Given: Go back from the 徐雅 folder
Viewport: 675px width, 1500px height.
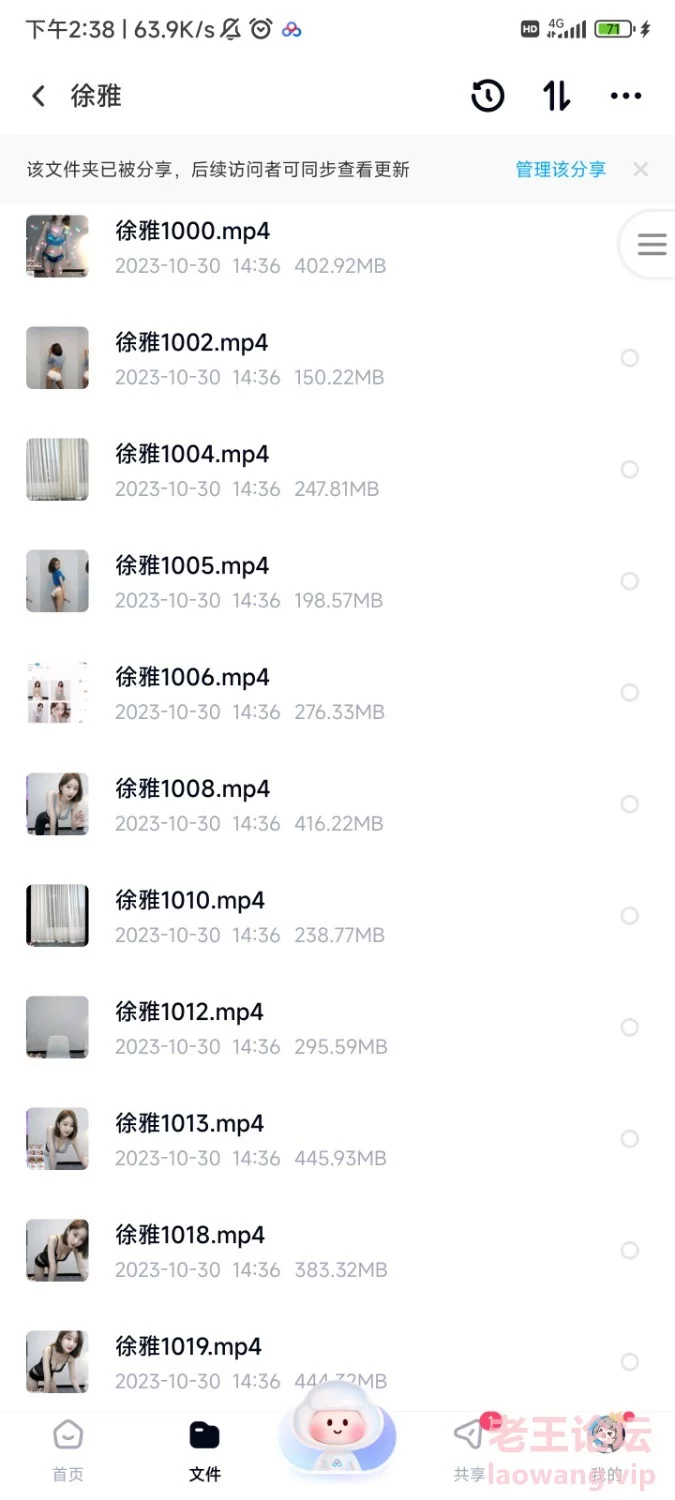Looking at the screenshot, I should click(38, 96).
